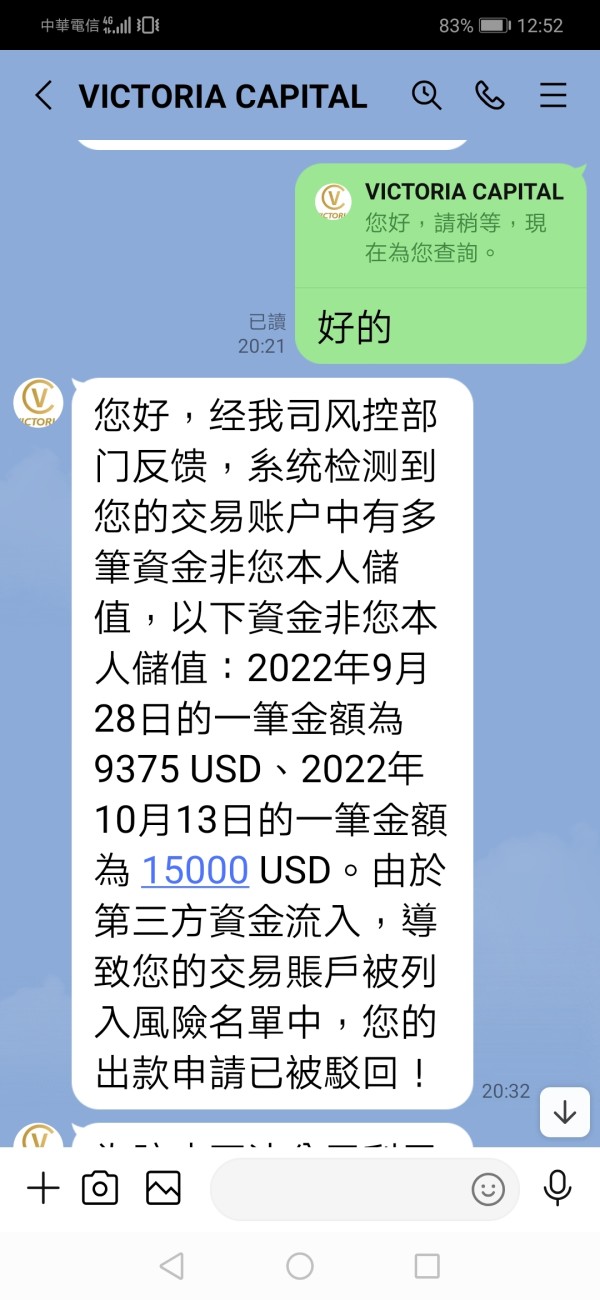Open the plus attachment menu

(x=43, y=1188)
